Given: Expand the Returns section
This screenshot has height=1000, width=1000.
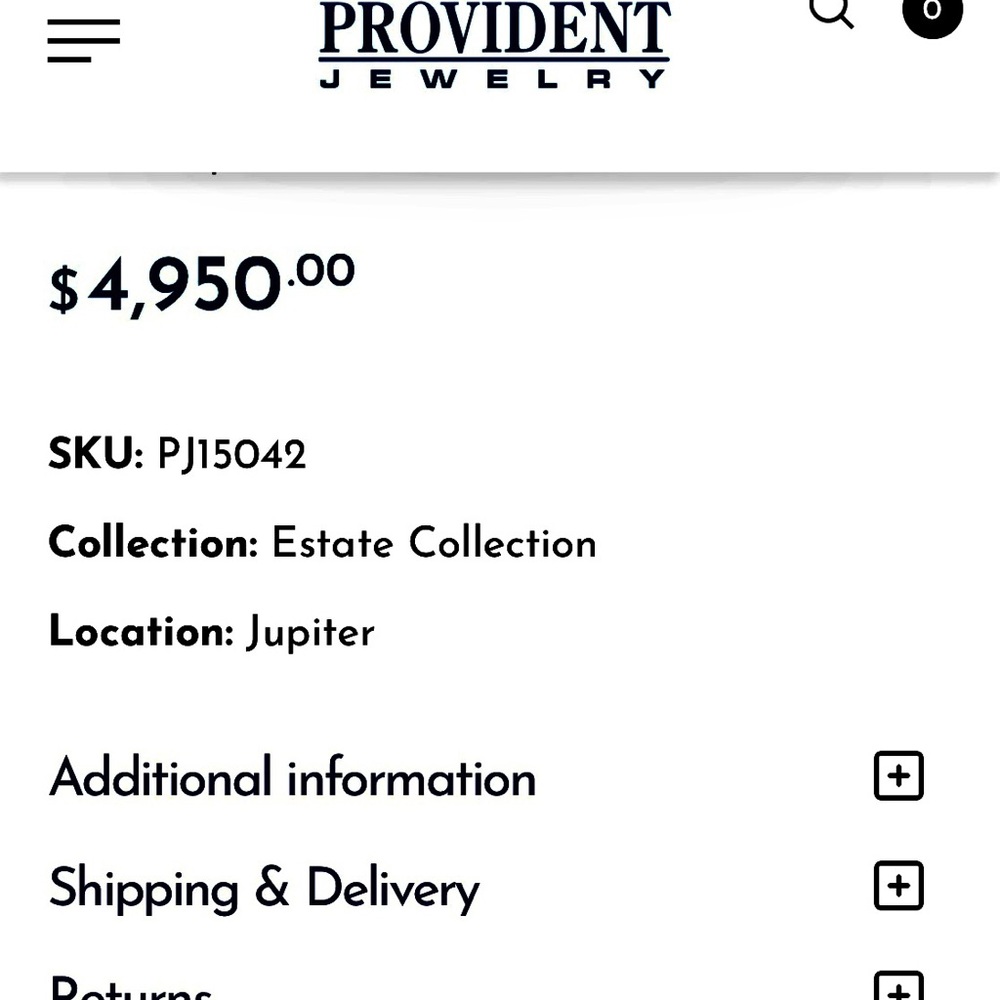Looking at the screenshot, I should (x=898, y=988).
